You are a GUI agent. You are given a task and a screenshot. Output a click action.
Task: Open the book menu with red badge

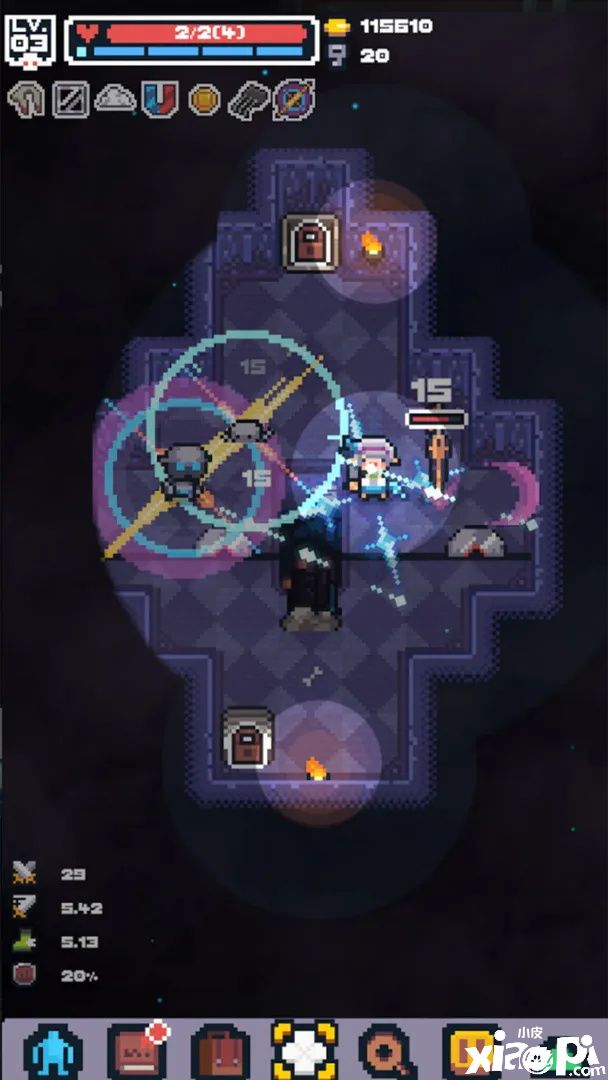pyautogui.click(x=136, y=1052)
